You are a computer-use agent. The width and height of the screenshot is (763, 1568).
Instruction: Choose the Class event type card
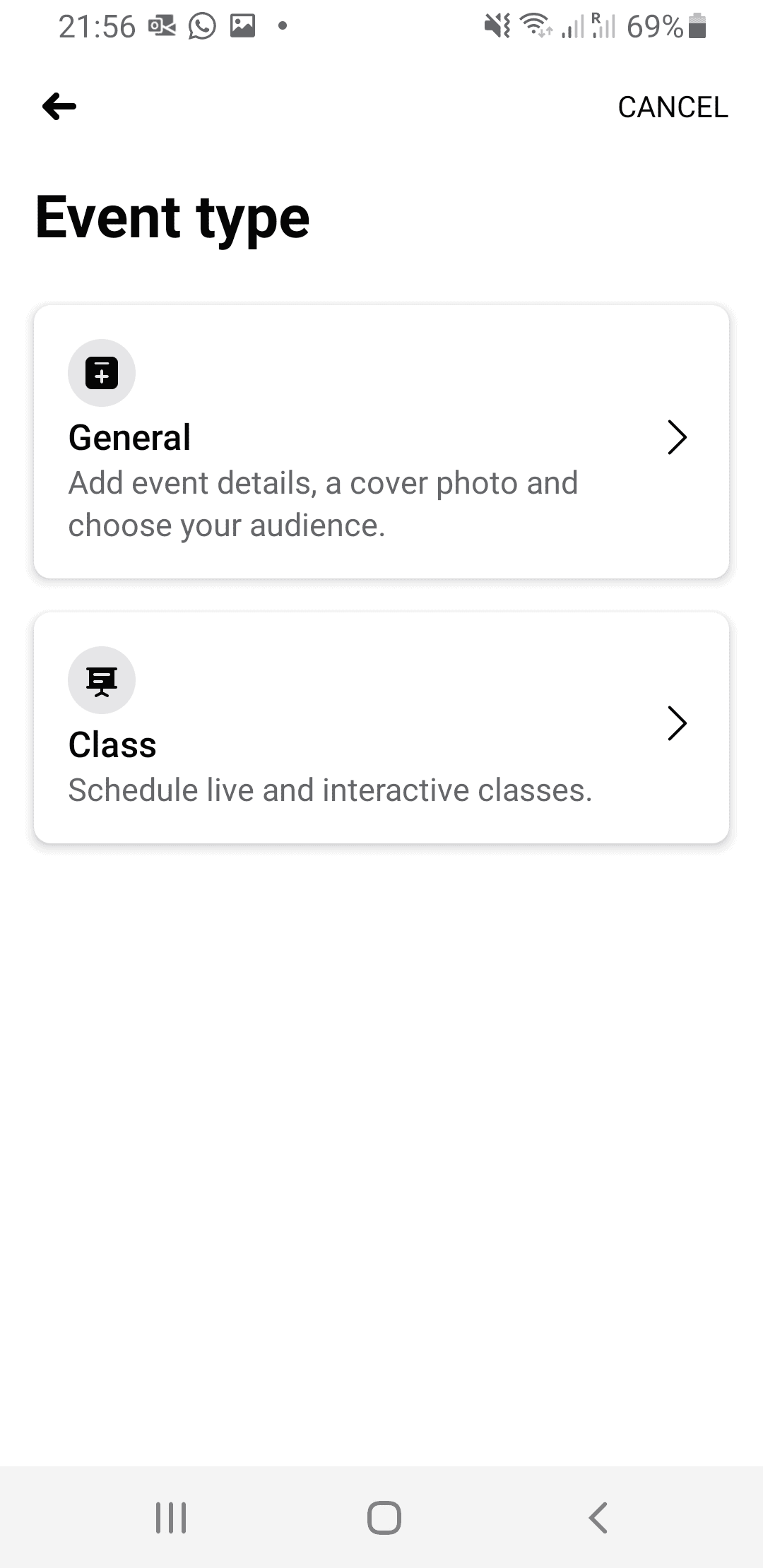click(x=381, y=727)
